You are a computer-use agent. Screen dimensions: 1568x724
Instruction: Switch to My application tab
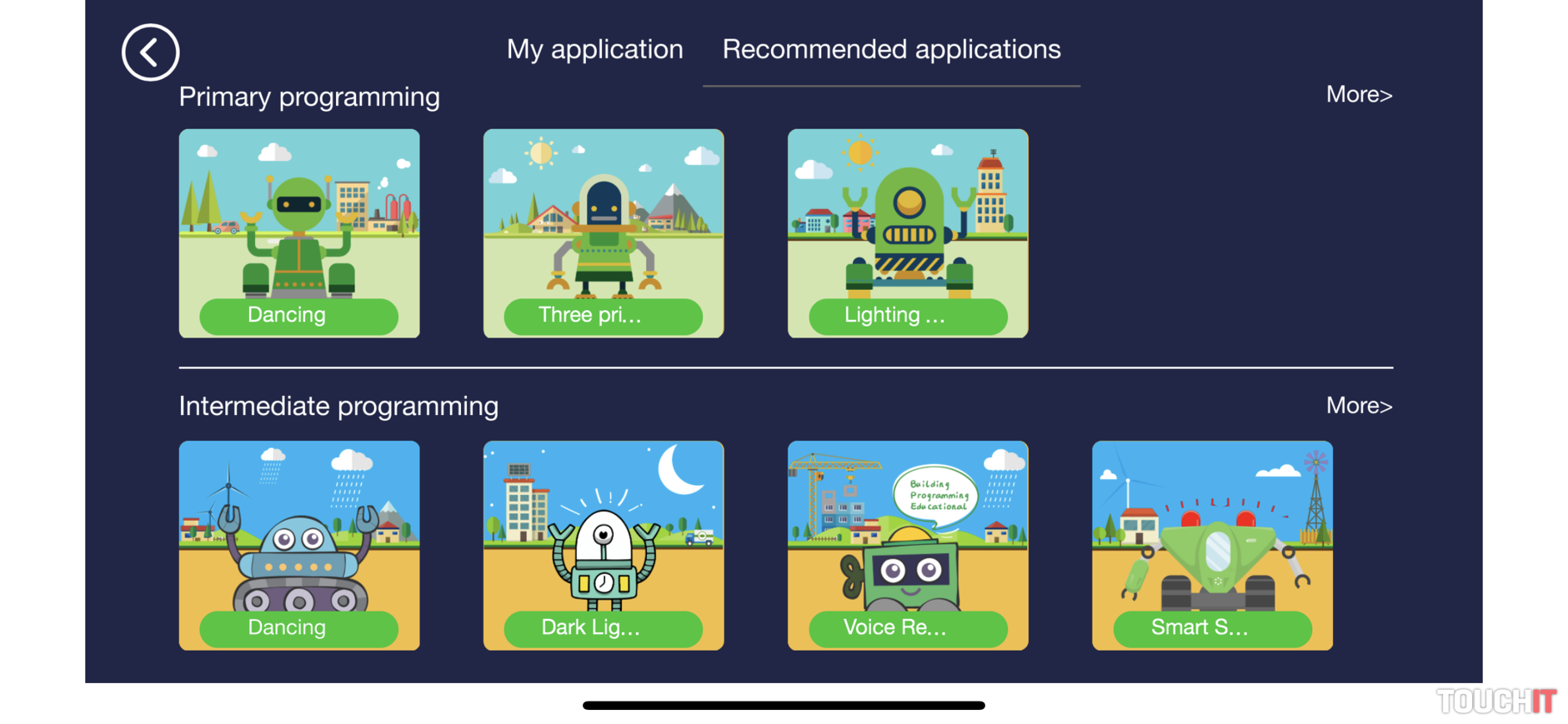[594, 49]
